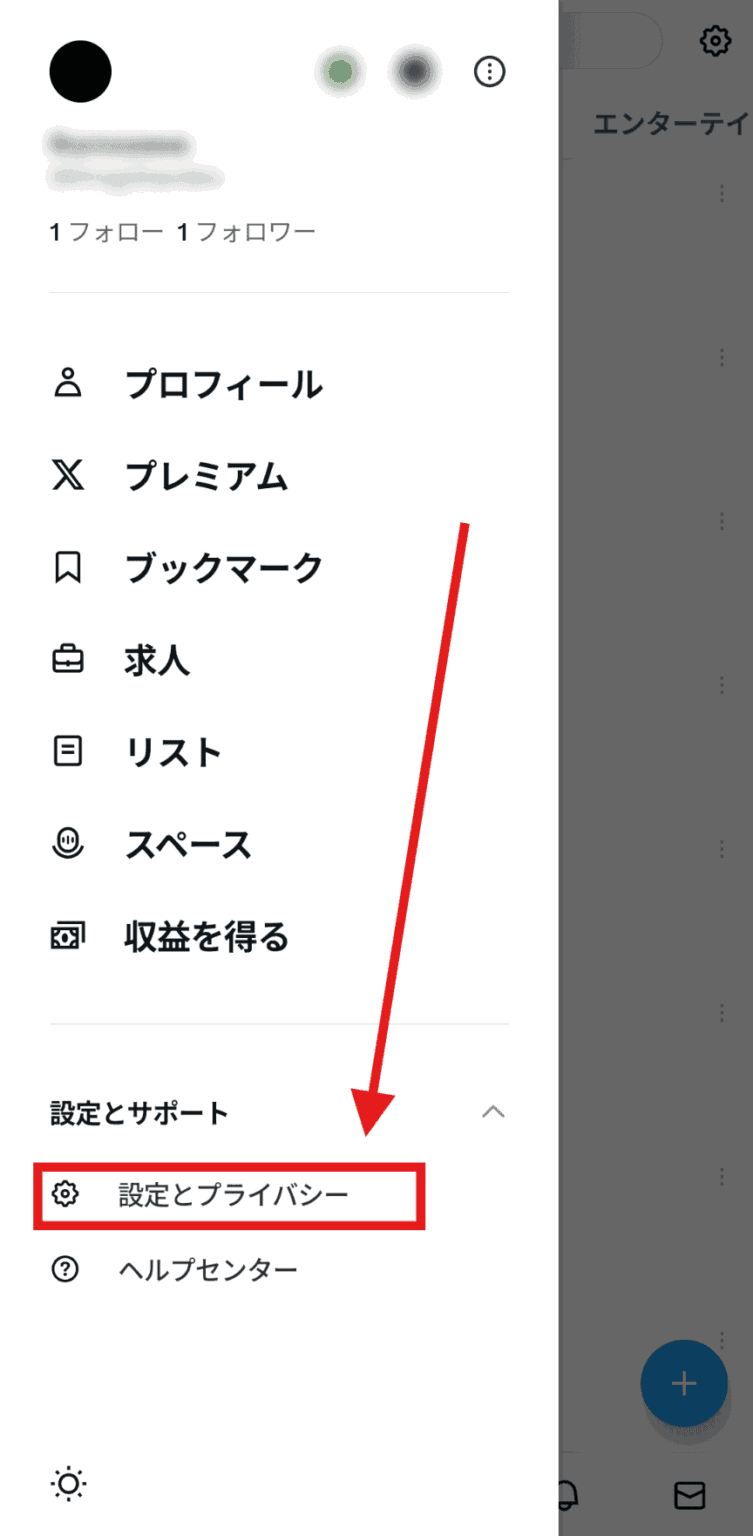Open the プロフィール menu item
This screenshot has height=1536, width=753.
[223, 385]
